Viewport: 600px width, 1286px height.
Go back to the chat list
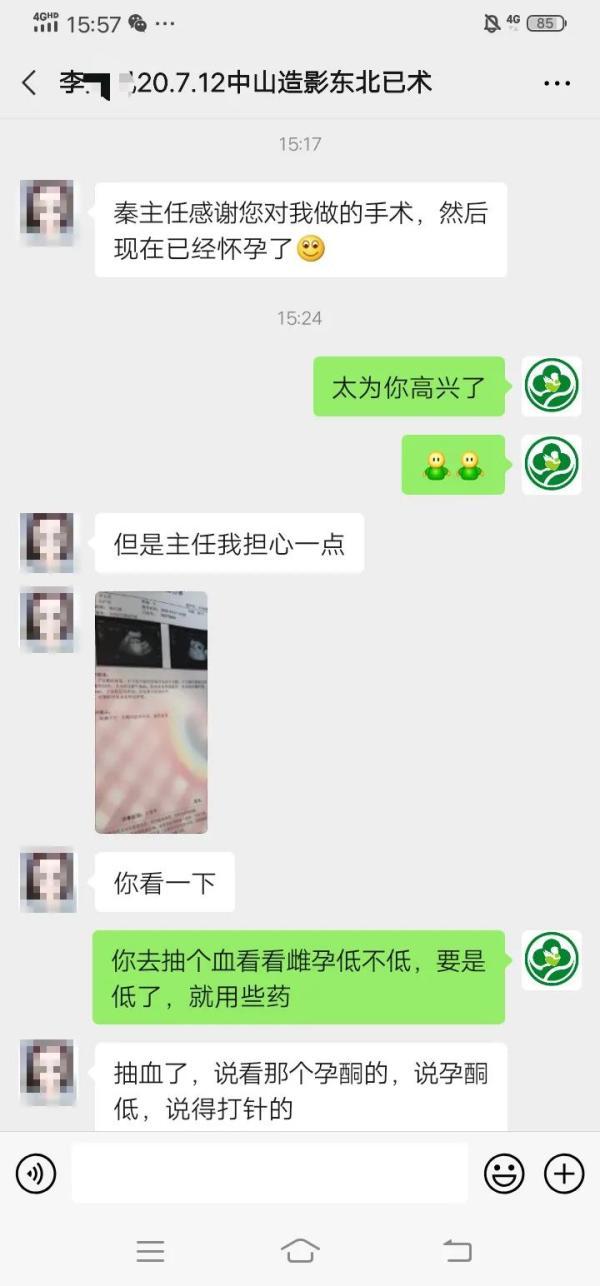click(29, 83)
